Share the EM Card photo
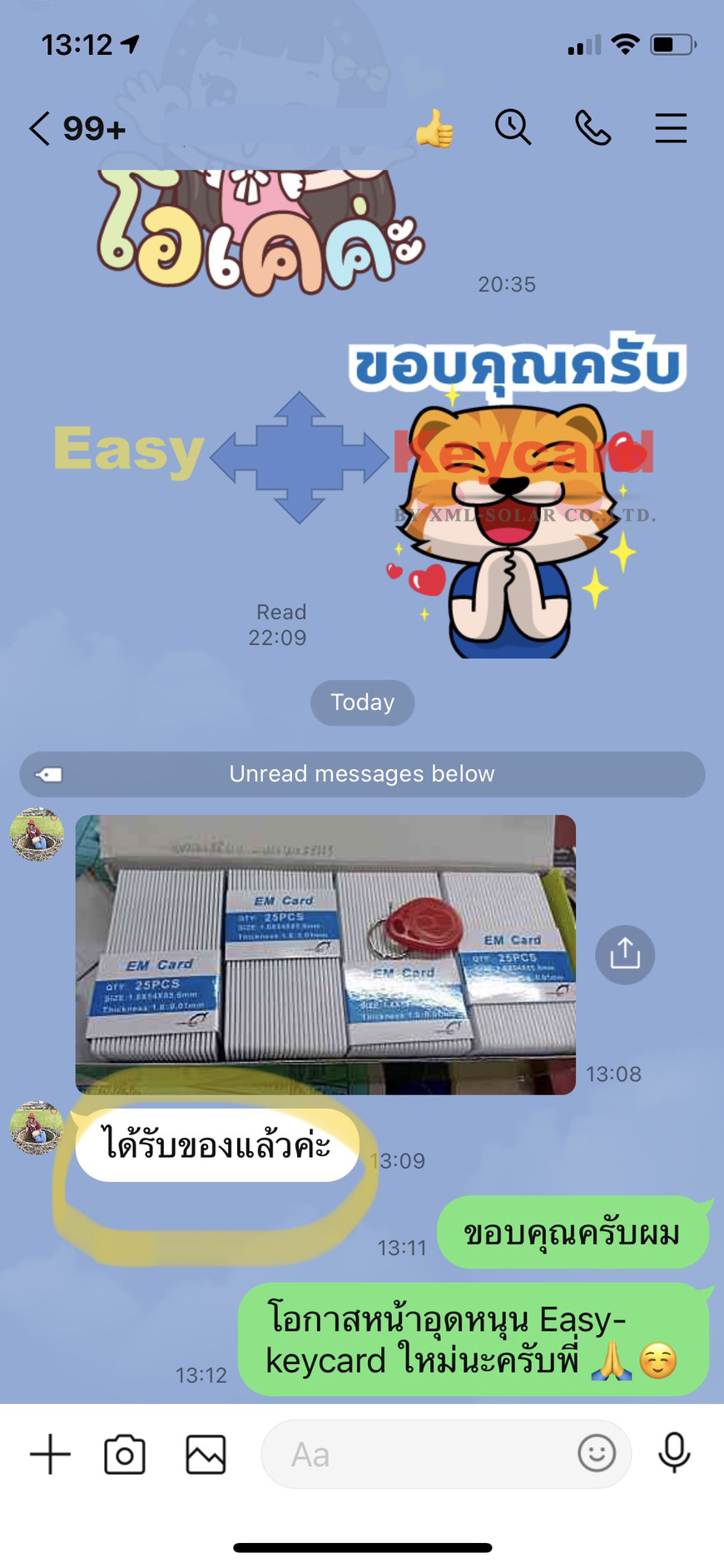The width and height of the screenshot is (724, 1568). 624,954
